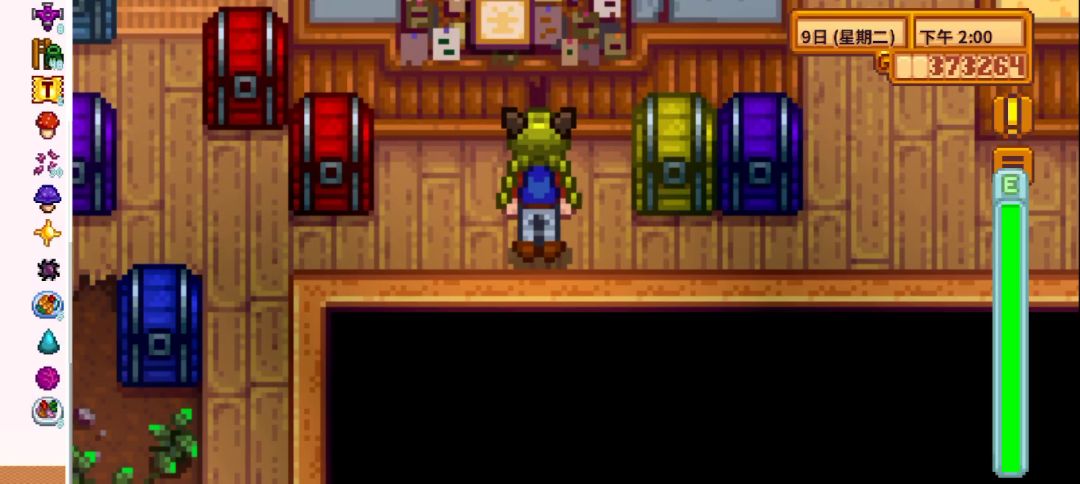The width and height of the screenshot is (1080, 484).
Task: Select the purple mushroom in the toolbar
Action: click(x=47, y=197)
